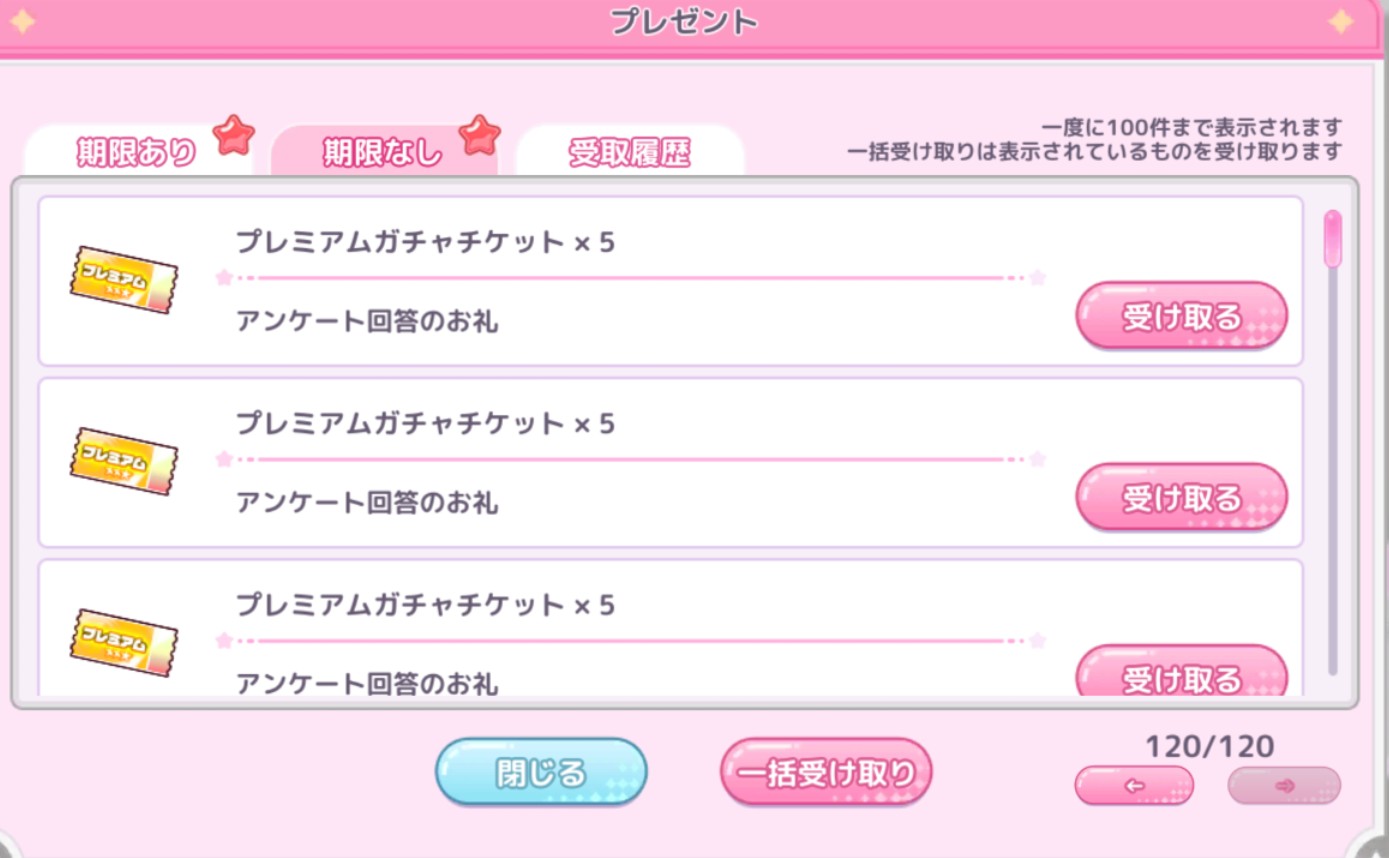This screenshot has height=858, width=1389.
Task: Go to previous page with left arrow
Action: pos(1134,786)
